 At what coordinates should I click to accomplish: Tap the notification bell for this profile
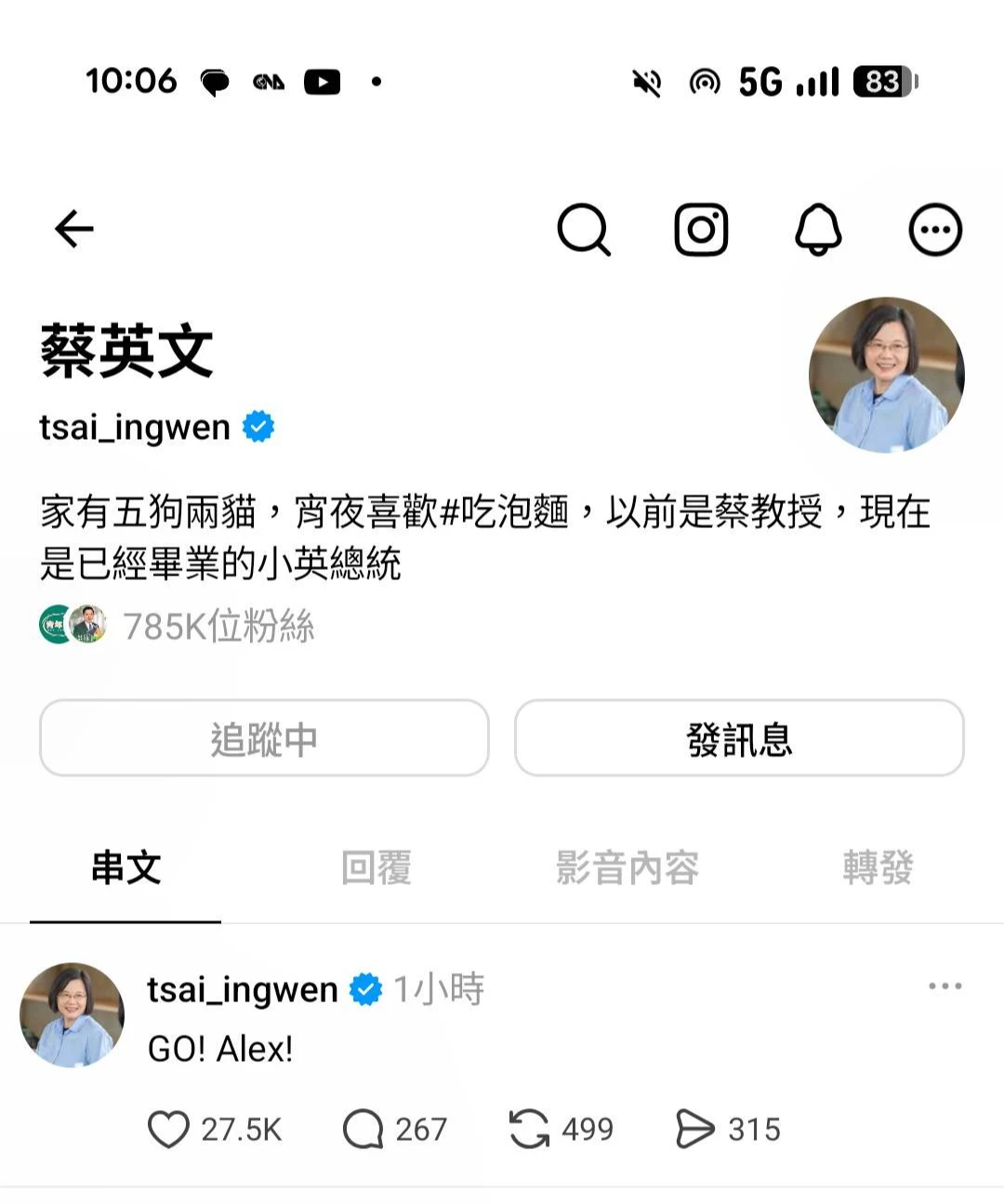818,229
